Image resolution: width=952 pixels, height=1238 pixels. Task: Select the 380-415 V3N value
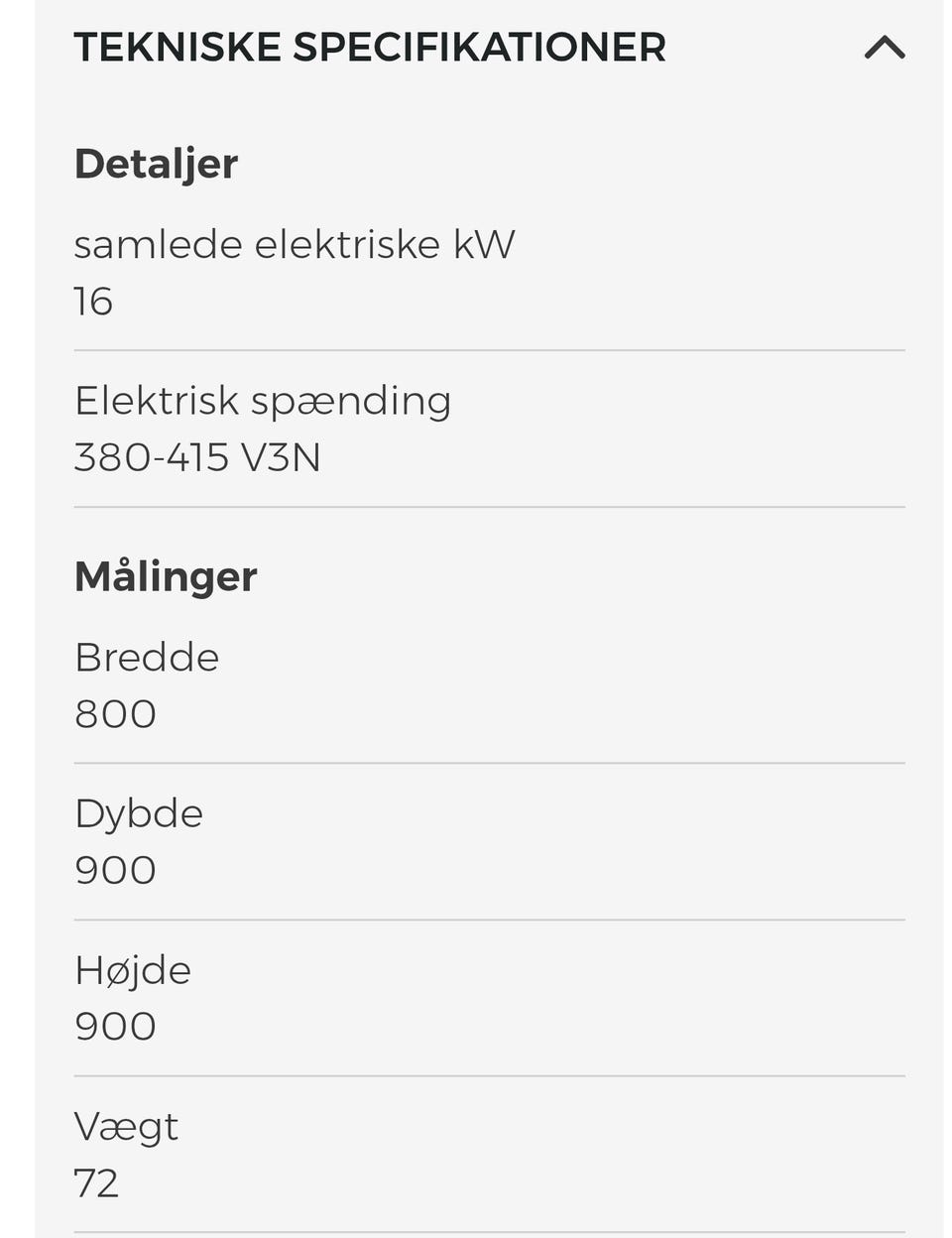click(x=198, y=457)
